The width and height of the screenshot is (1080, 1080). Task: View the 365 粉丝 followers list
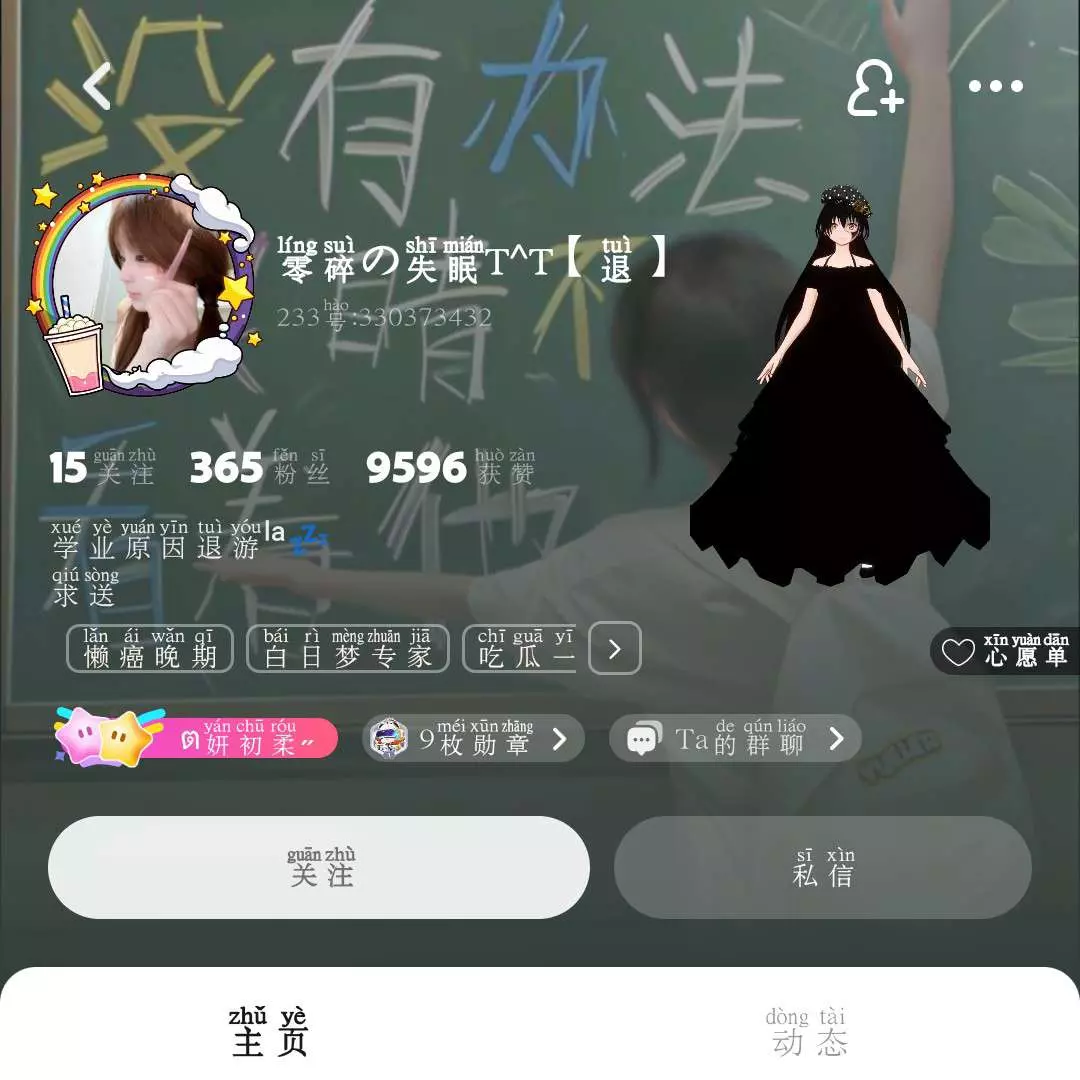[x=260, y=468]
